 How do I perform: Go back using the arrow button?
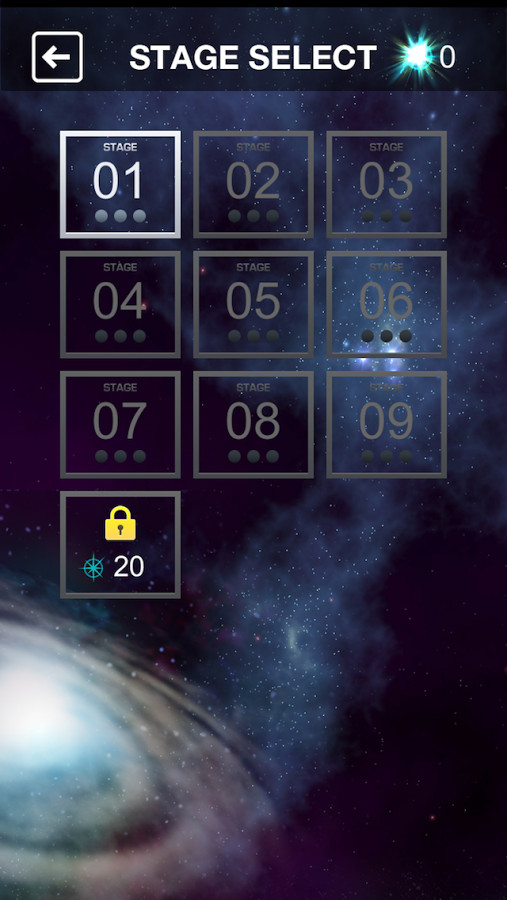click(57, 57)
